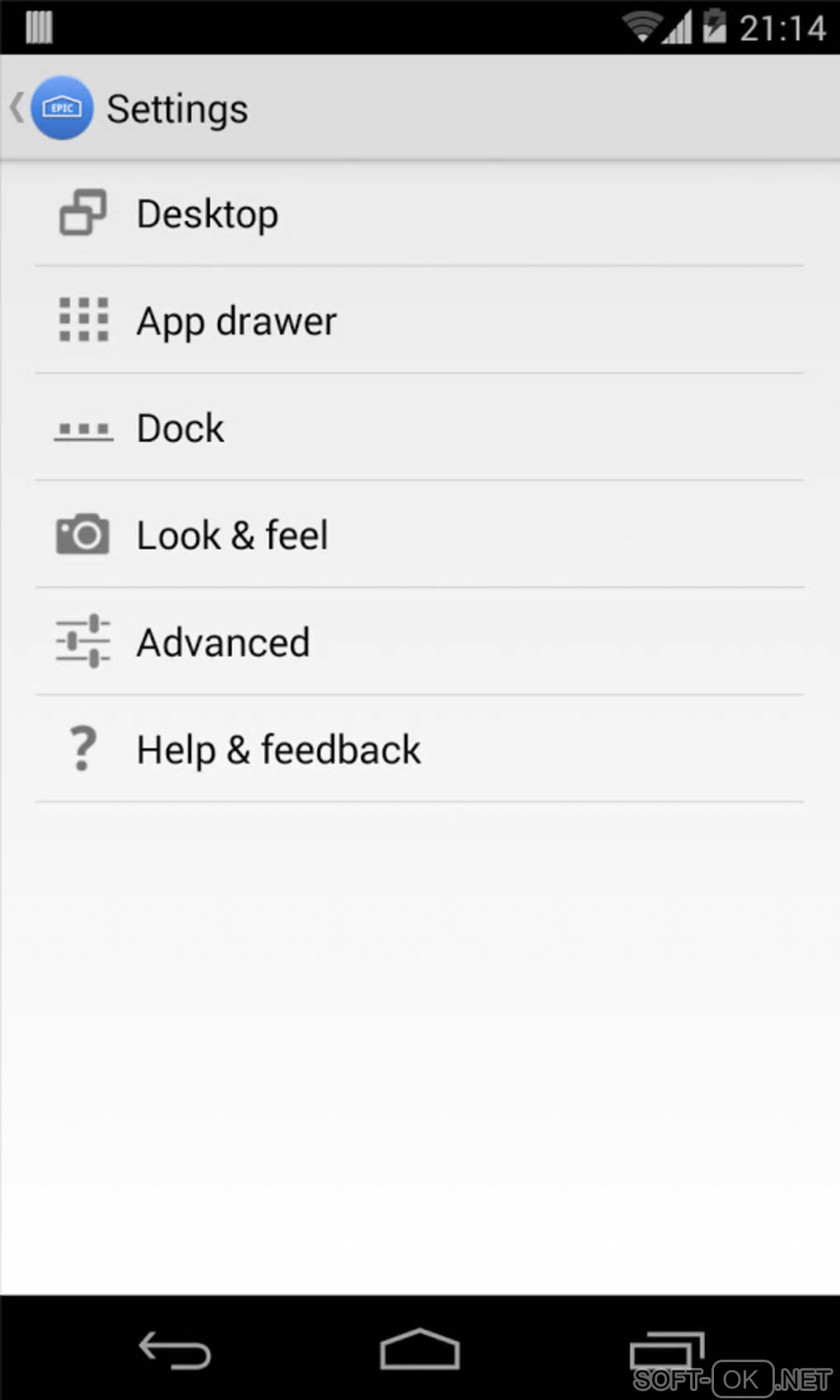Viewport: 840px width, 1400px height.
Task: Go to the home screen
Action: 419,1350
